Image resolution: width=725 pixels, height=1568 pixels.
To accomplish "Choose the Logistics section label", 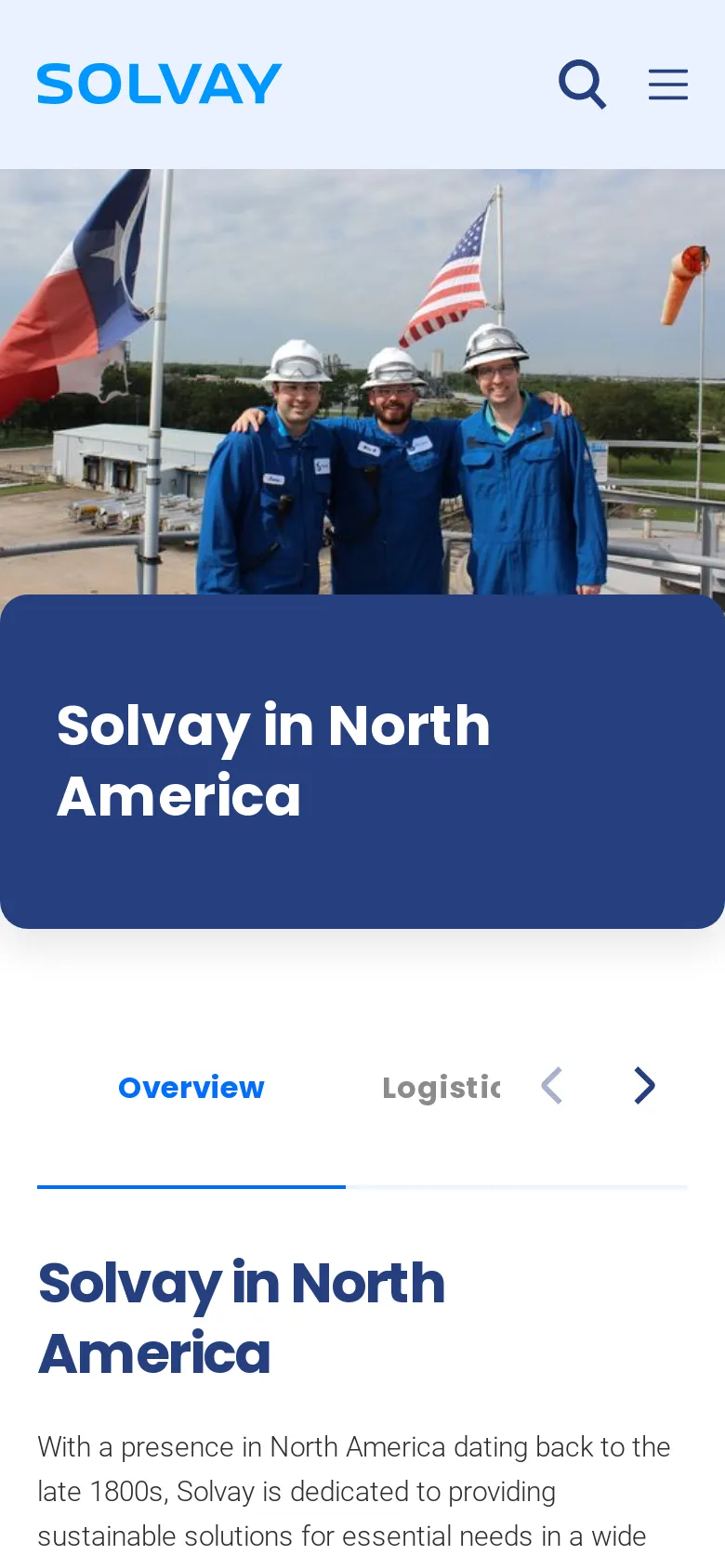I will (442, 1087).
